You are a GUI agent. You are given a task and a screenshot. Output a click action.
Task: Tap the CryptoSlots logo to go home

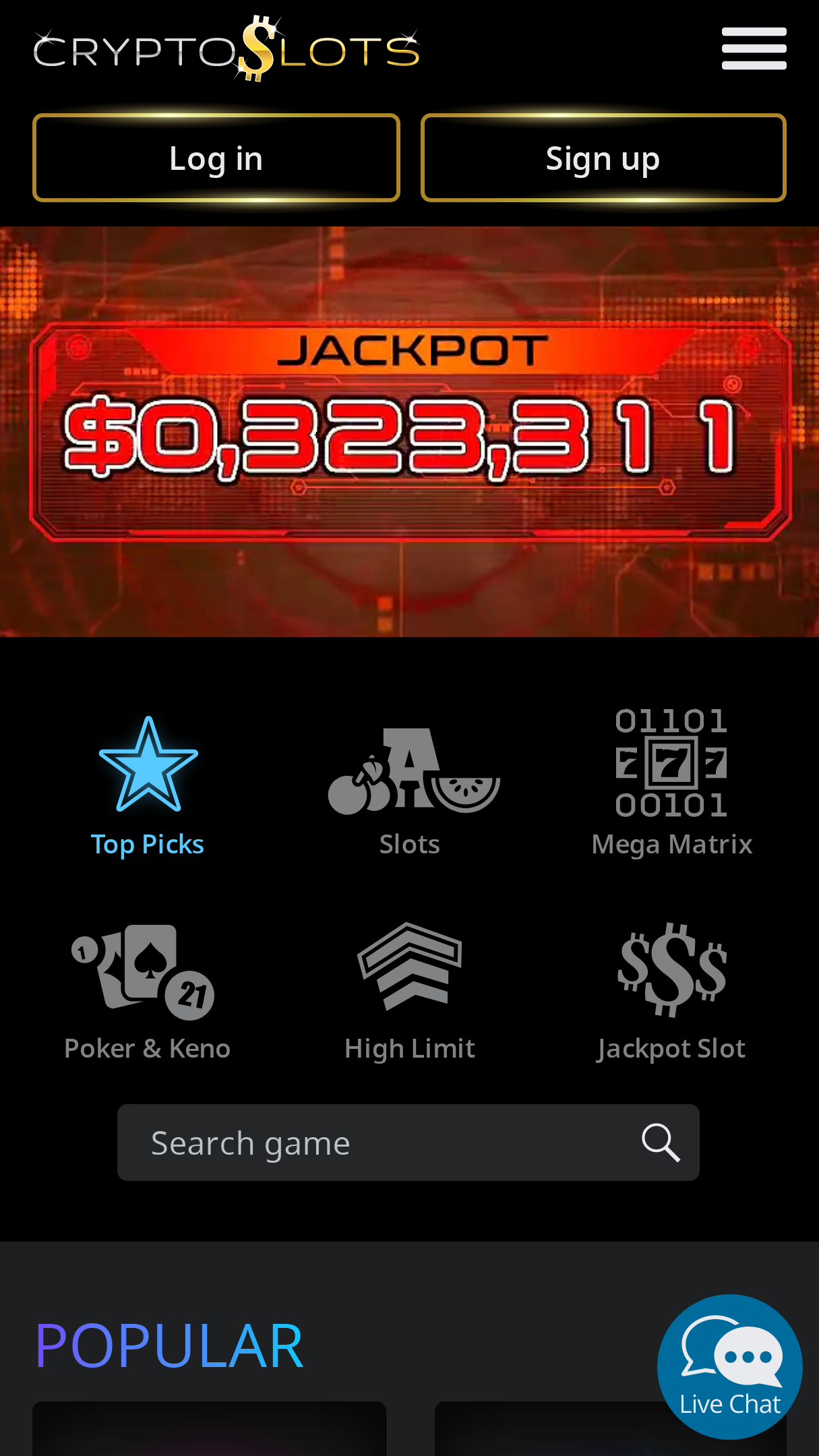coord(227,49)
